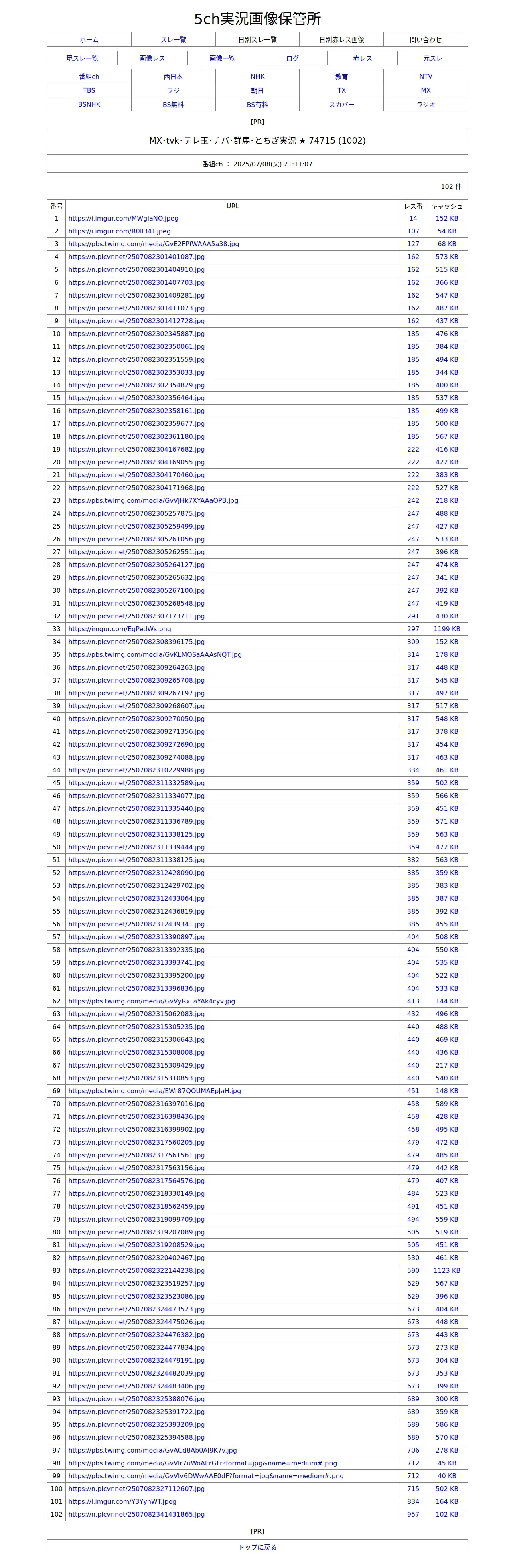Select the TBS channel

pyautogui.click(x=89, y=90)
